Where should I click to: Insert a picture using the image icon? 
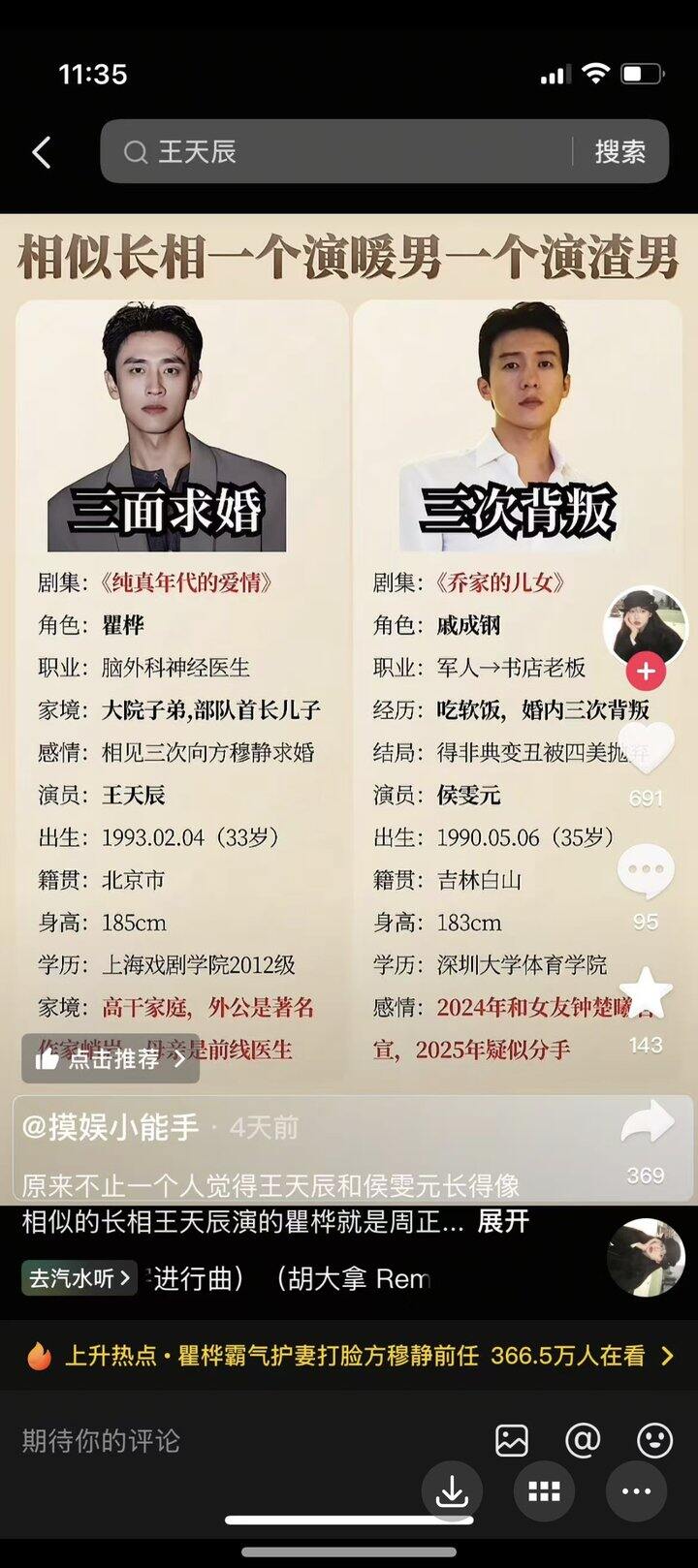512,1442
